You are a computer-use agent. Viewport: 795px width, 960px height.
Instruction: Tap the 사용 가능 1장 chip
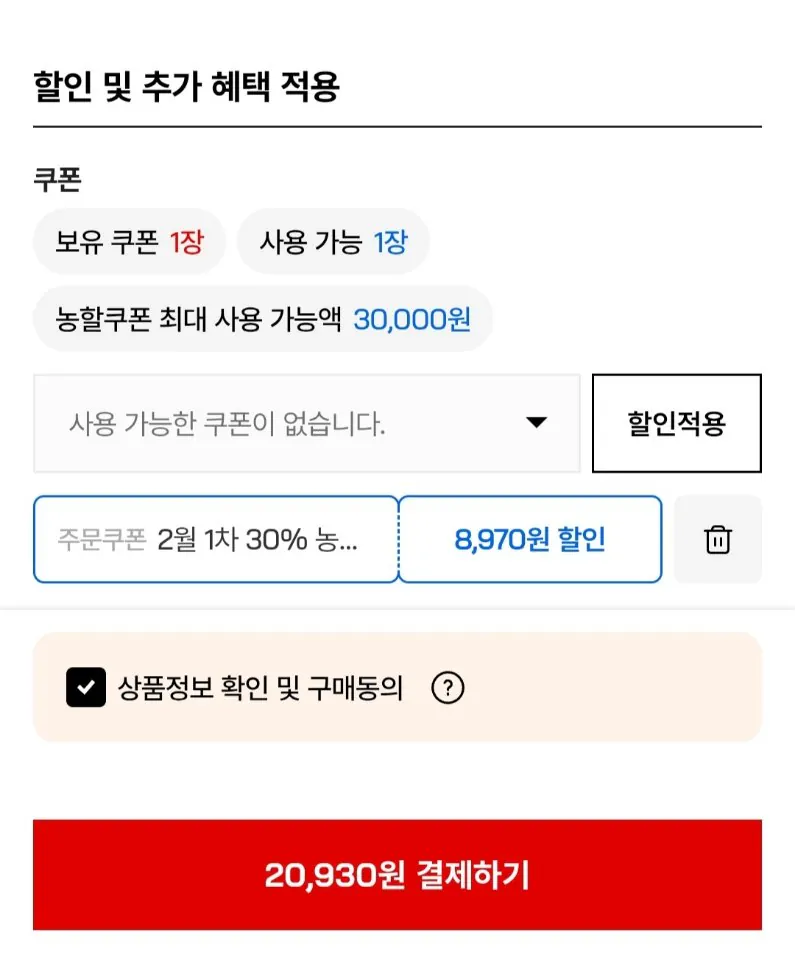(x=333, y=242)
